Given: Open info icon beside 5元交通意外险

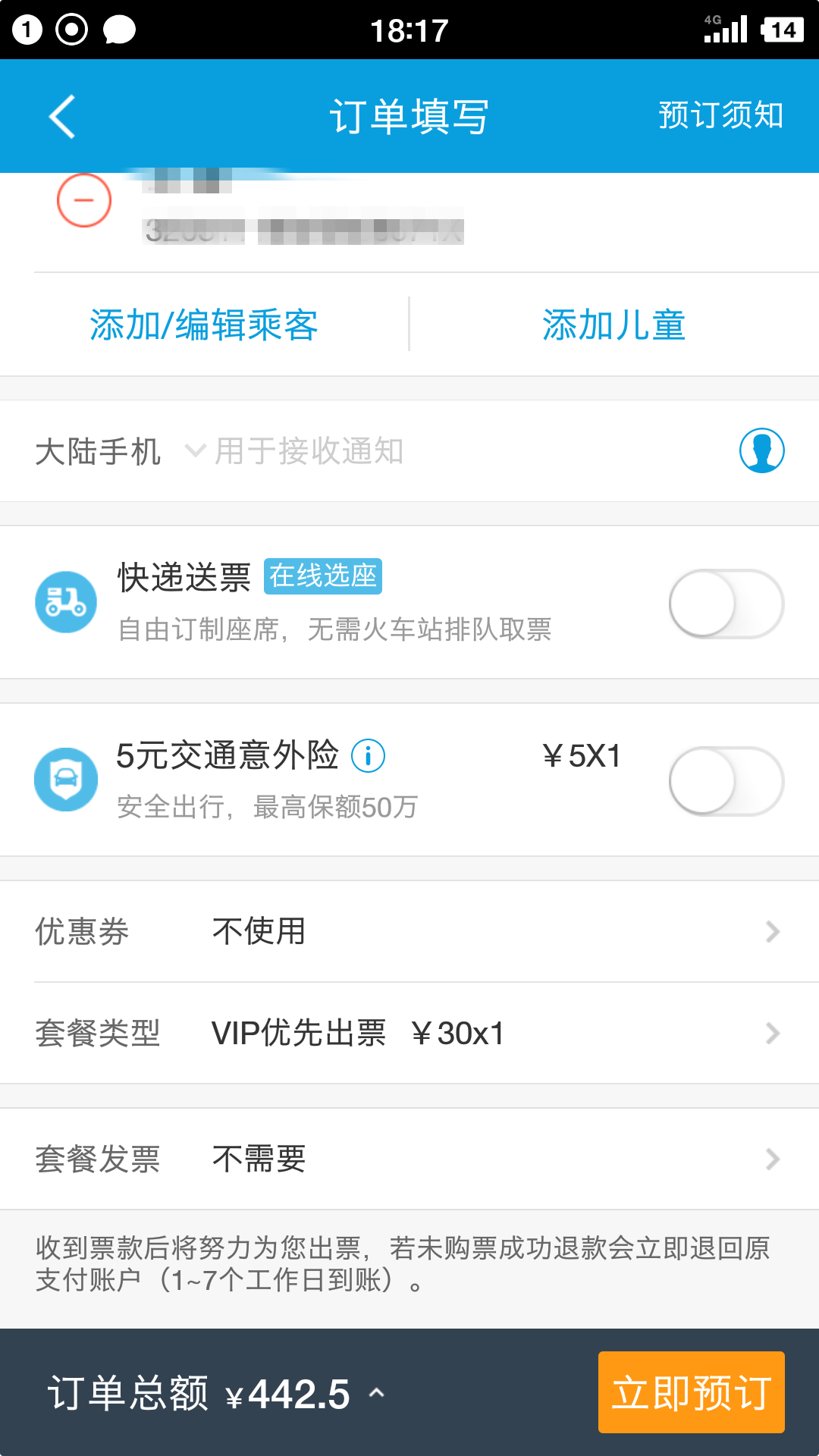Looking at the screenshot, I should click(x=368, y=756).
